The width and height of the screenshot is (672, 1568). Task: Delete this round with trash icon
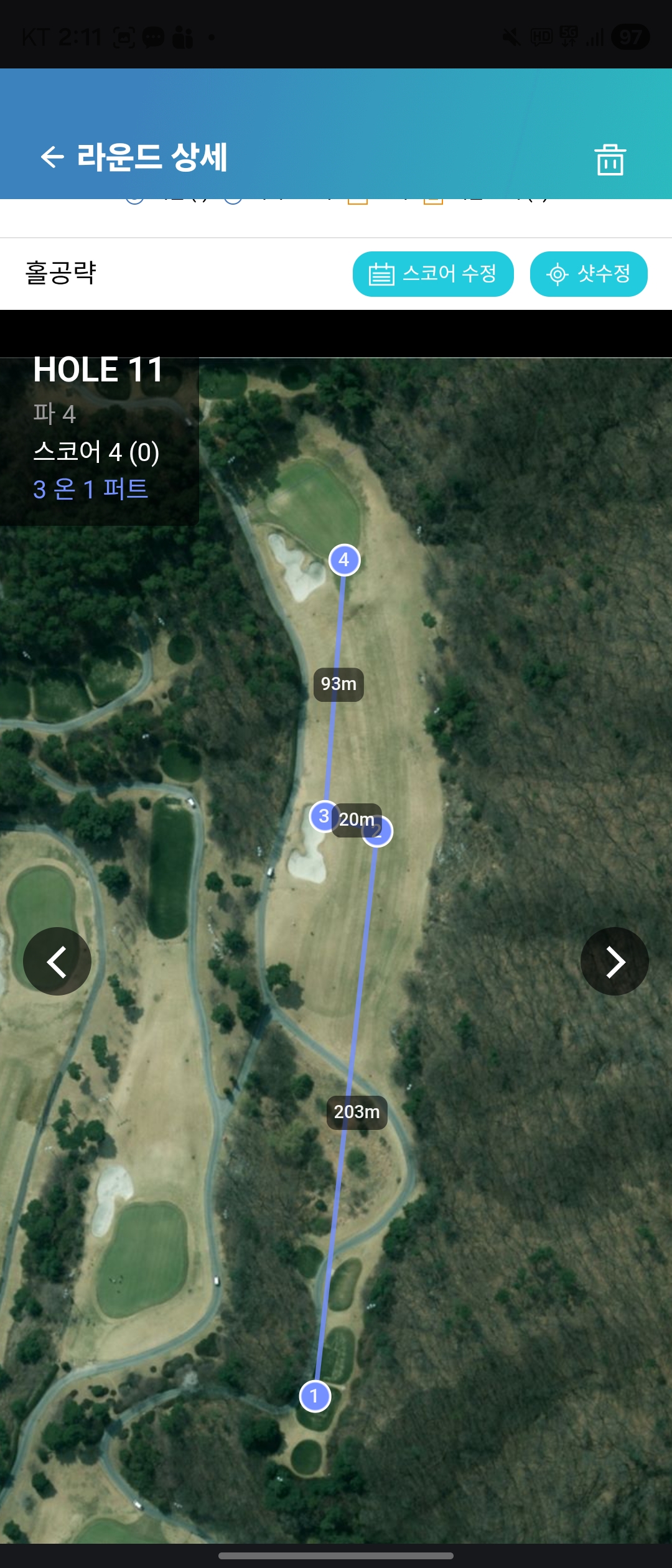pyautogui.click(x=610, y=160)
